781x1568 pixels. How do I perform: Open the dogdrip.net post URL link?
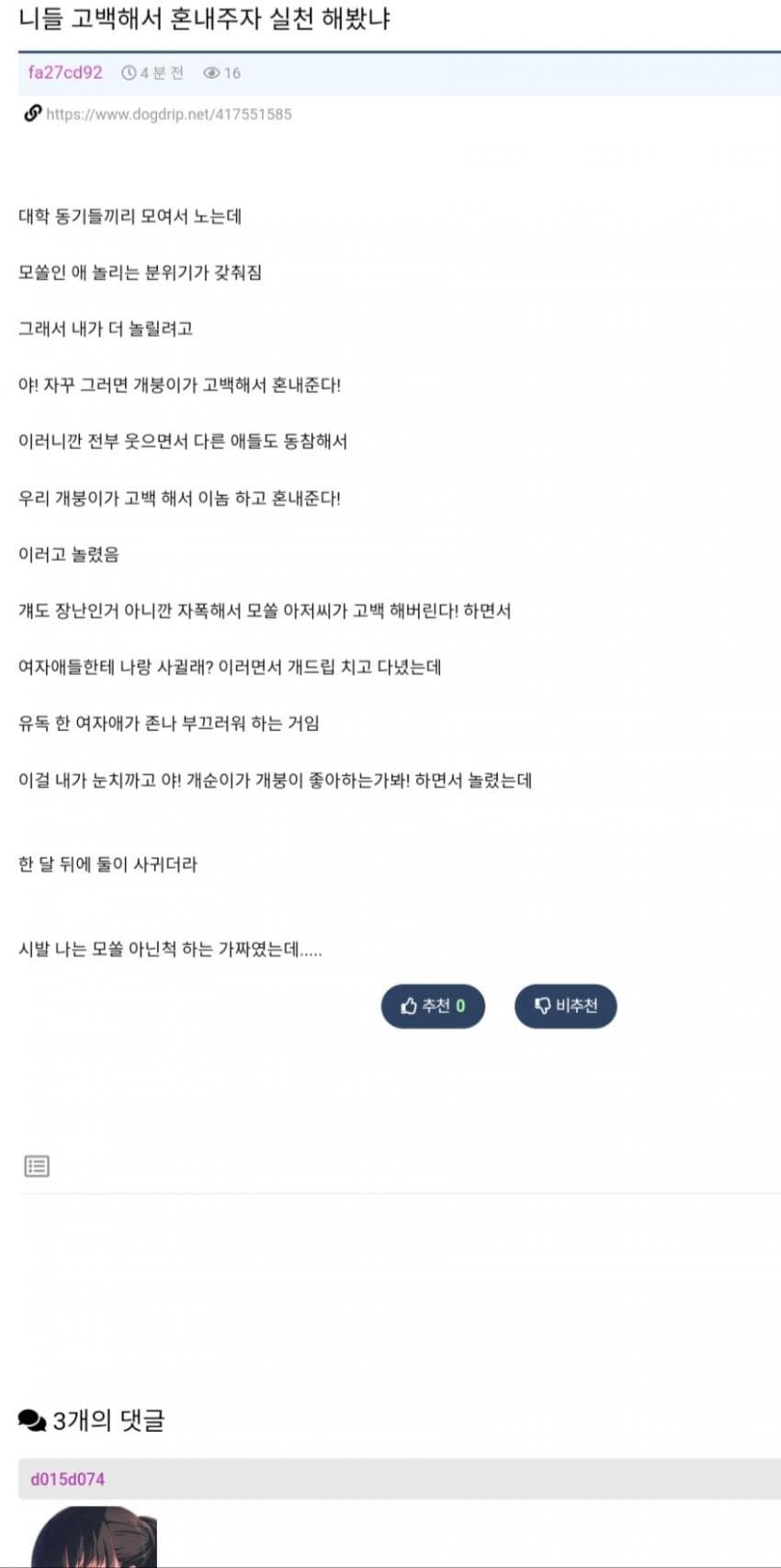pyautogui.click(x=168, y=115)
